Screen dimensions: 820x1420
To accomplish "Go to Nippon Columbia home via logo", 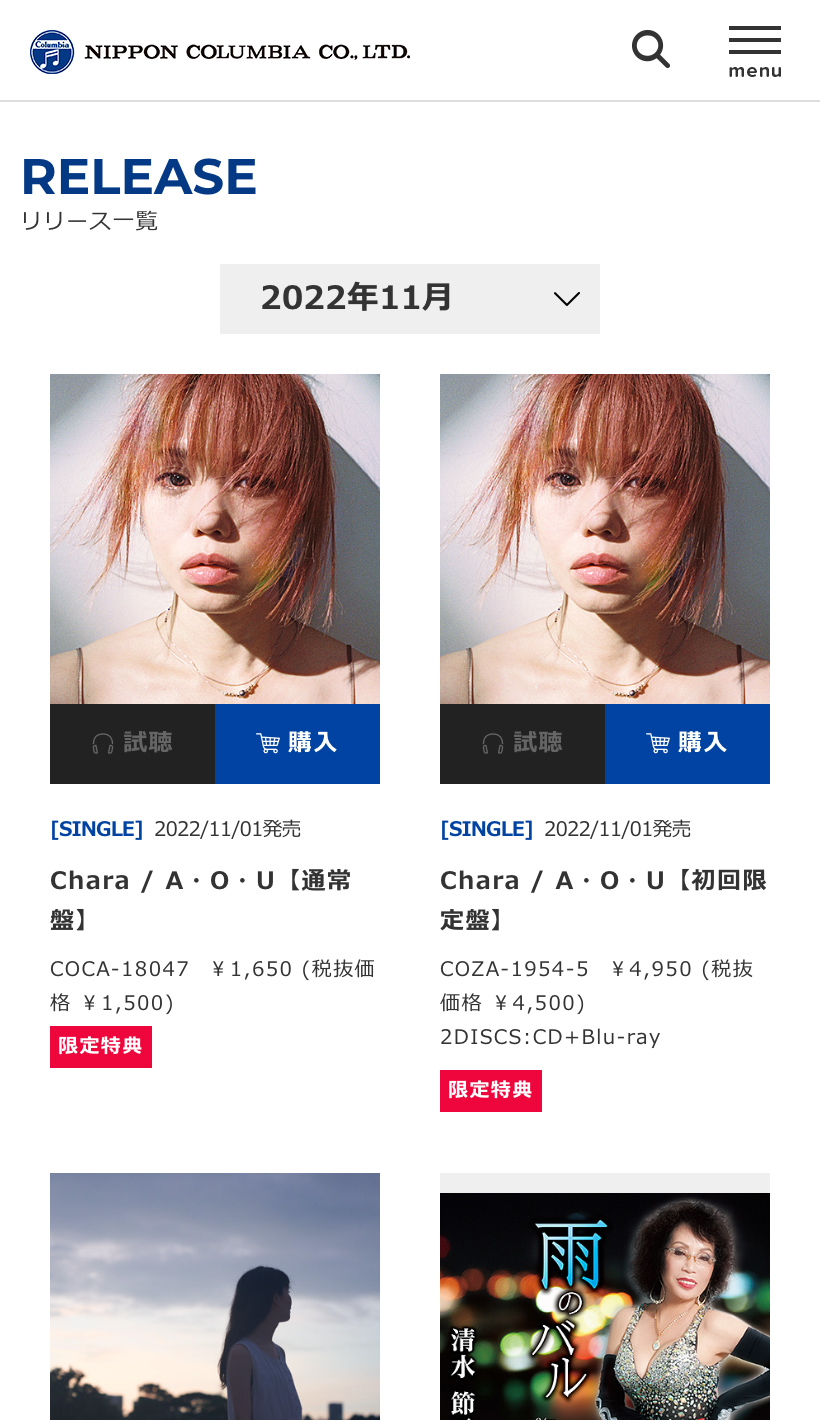I will pos(220,51).
